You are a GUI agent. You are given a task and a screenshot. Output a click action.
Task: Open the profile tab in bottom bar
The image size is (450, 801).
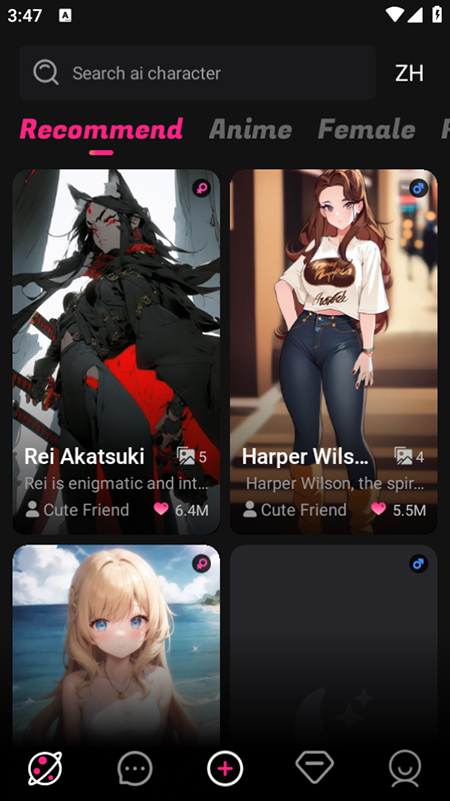tap(405, 768)
